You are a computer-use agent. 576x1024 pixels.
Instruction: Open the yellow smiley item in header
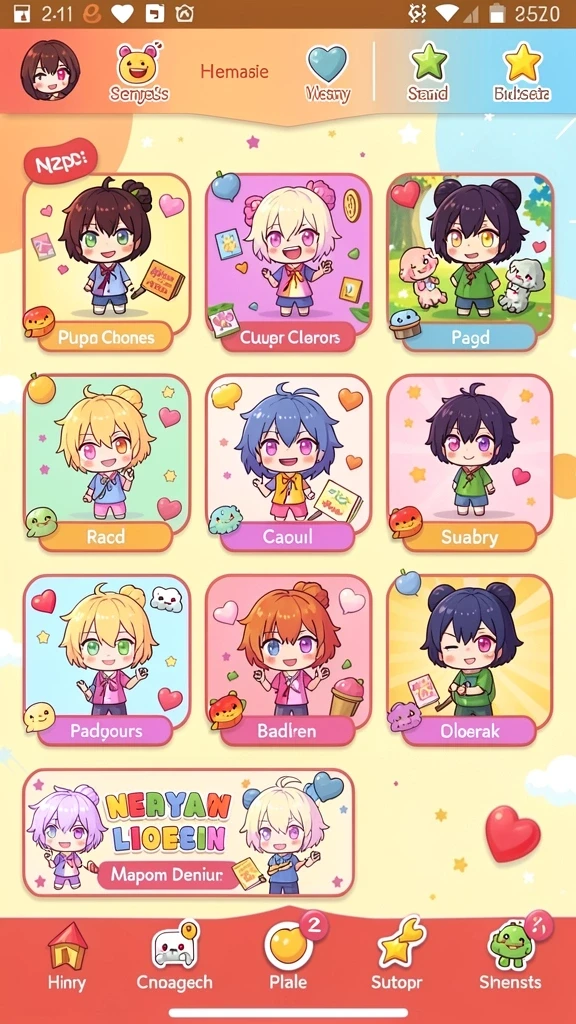click(x=138, y=73)
